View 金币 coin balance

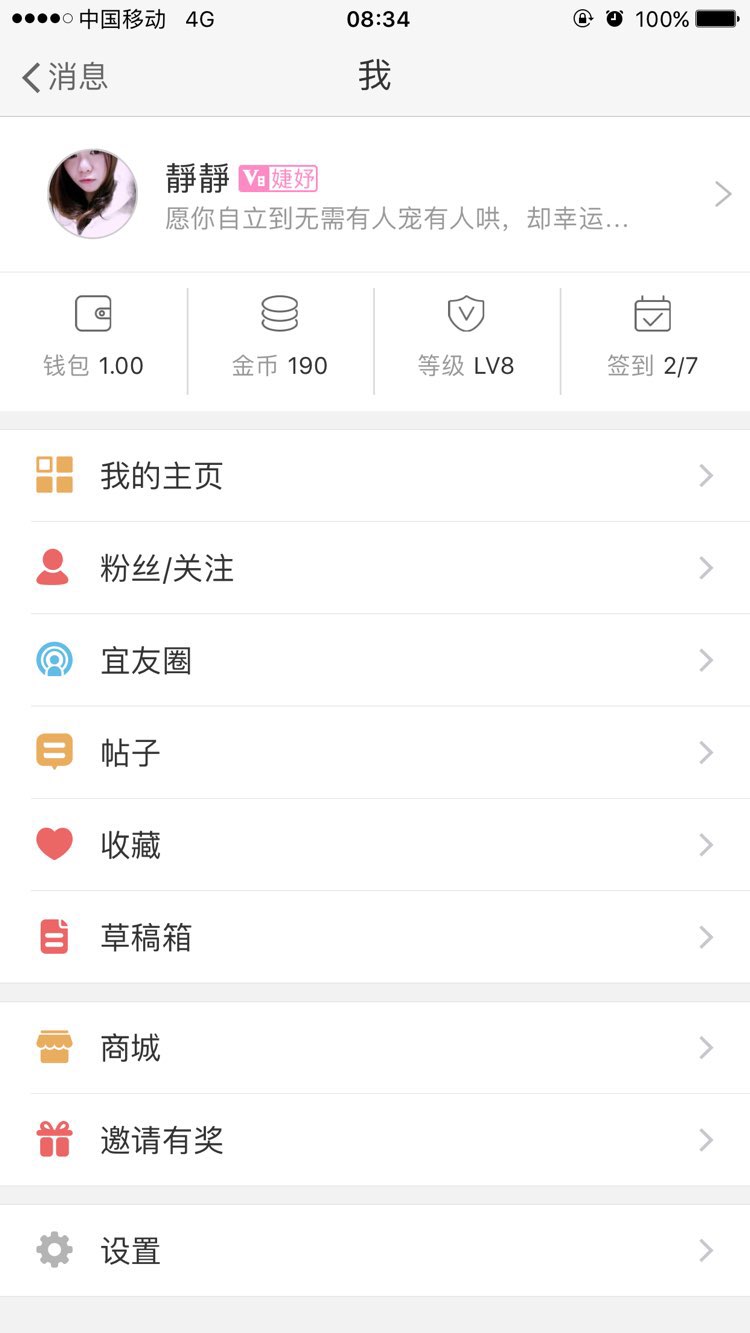click(x=280, y=341)
